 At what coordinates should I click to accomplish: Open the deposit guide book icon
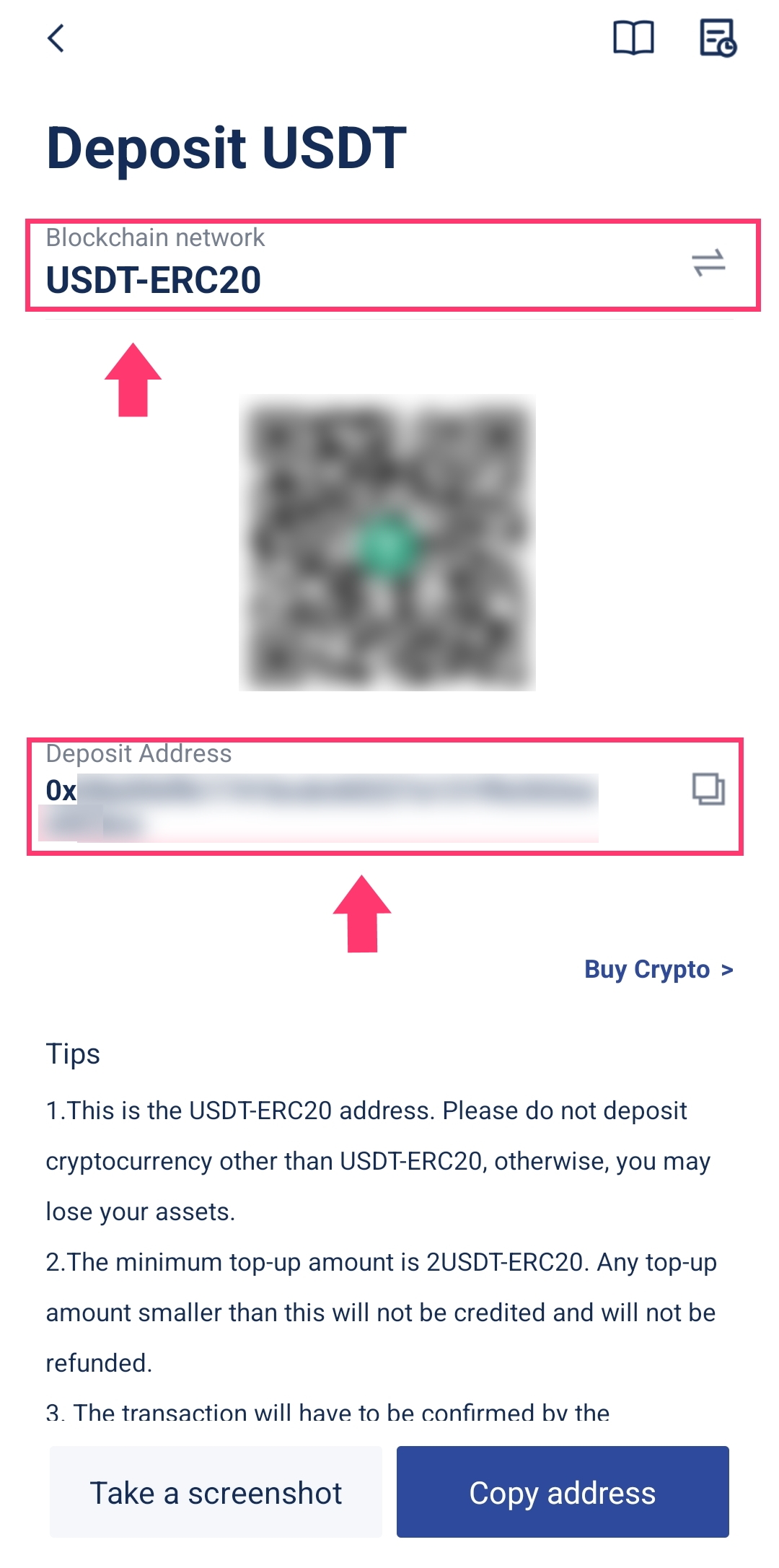click(x=633, y=38)
